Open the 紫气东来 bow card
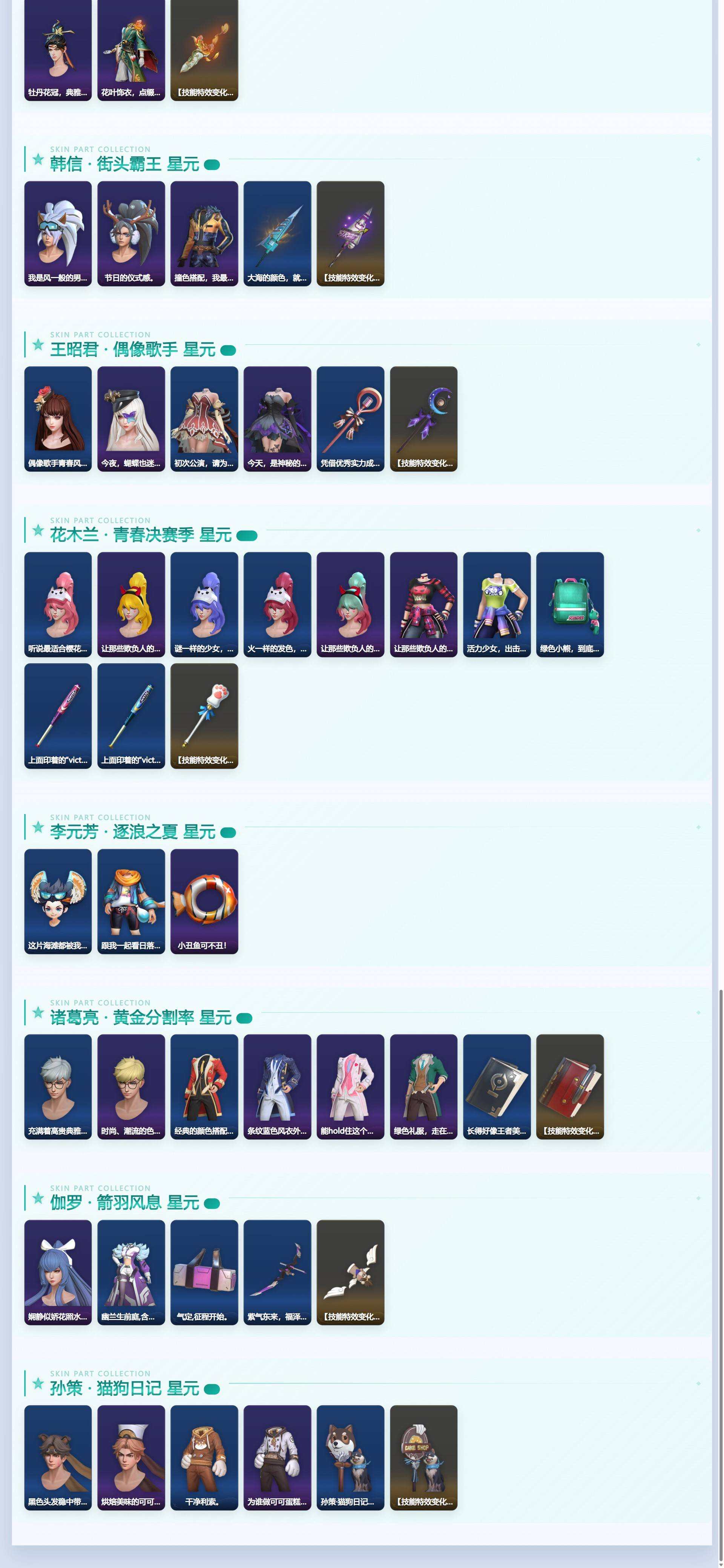Image resolution: width=724 pixels, height=1568 pixels. [x=277, y=1272]
